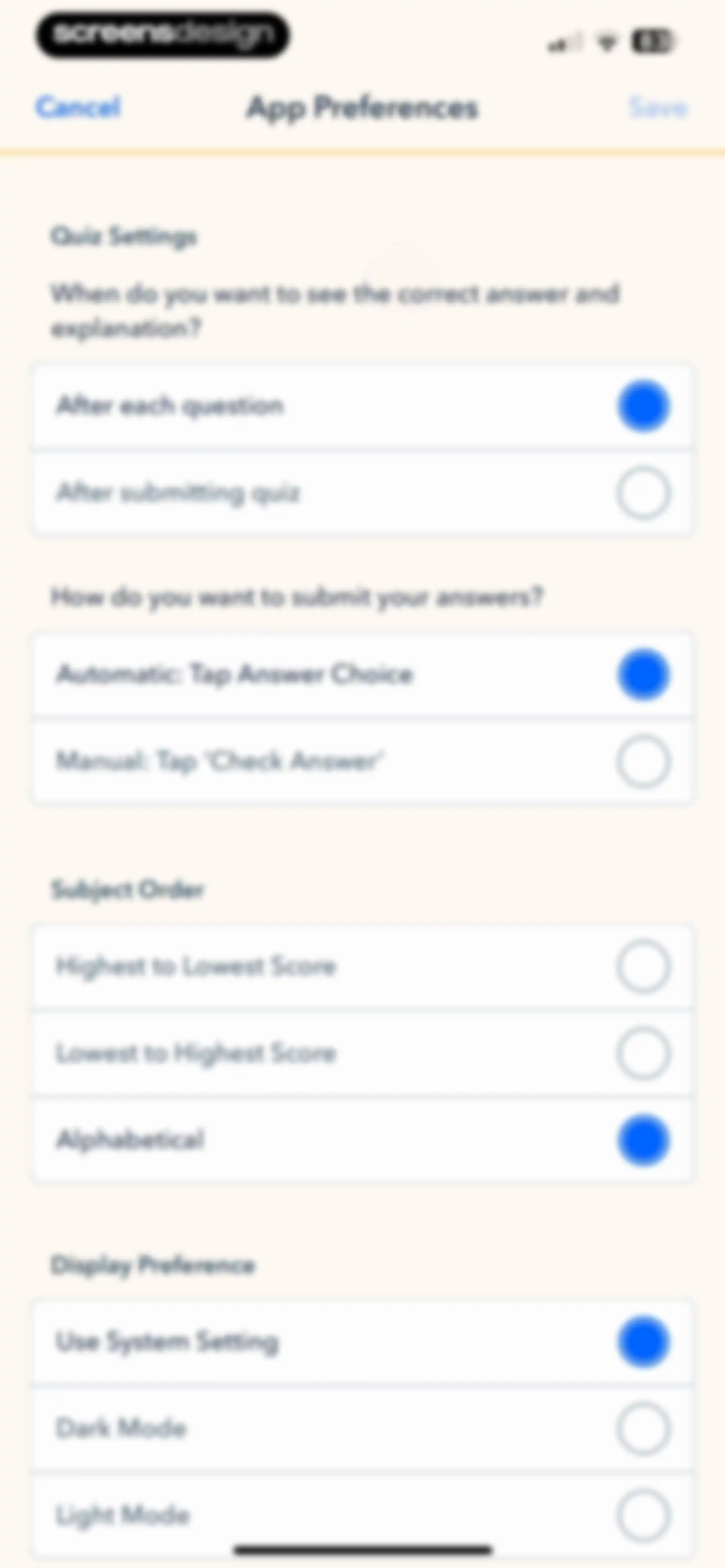Enable Dark Mode display

click(x=362, y=1429)
